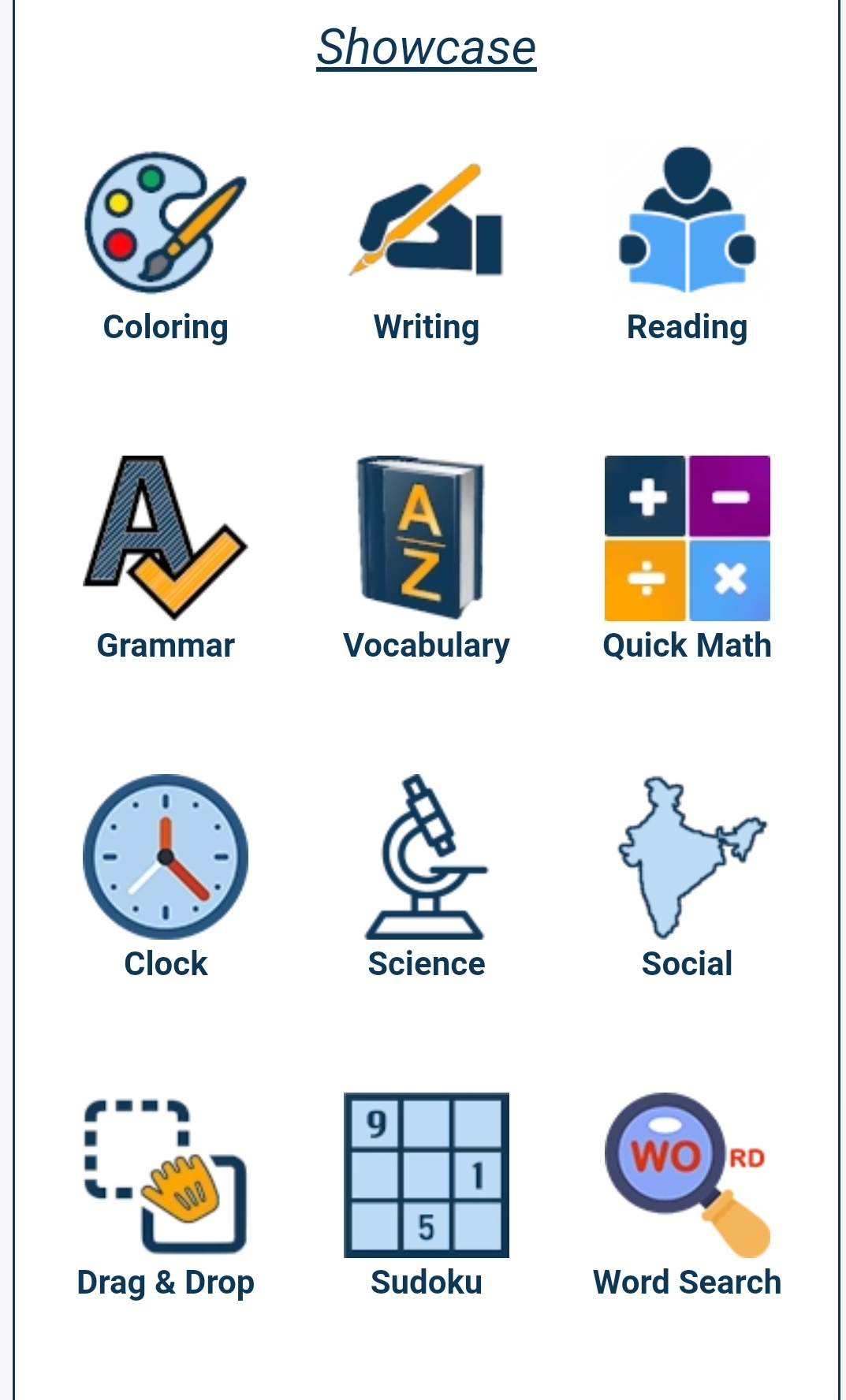Choose the Science tile
The width and height of the screenshot is (846, 1400).
click(x=427, y=857)
